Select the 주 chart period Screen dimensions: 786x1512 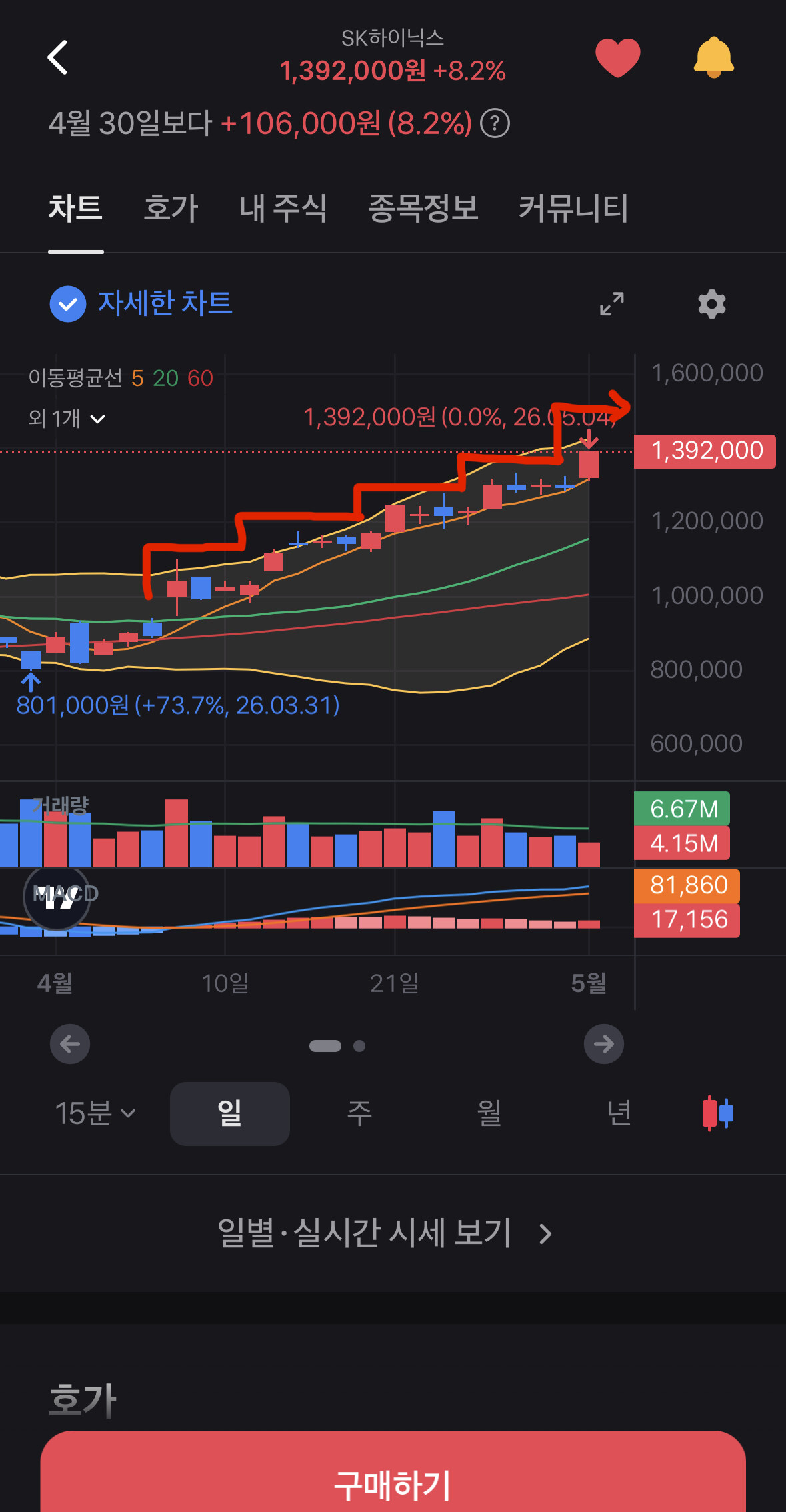pyautogui.click(x=359, y=1113)
